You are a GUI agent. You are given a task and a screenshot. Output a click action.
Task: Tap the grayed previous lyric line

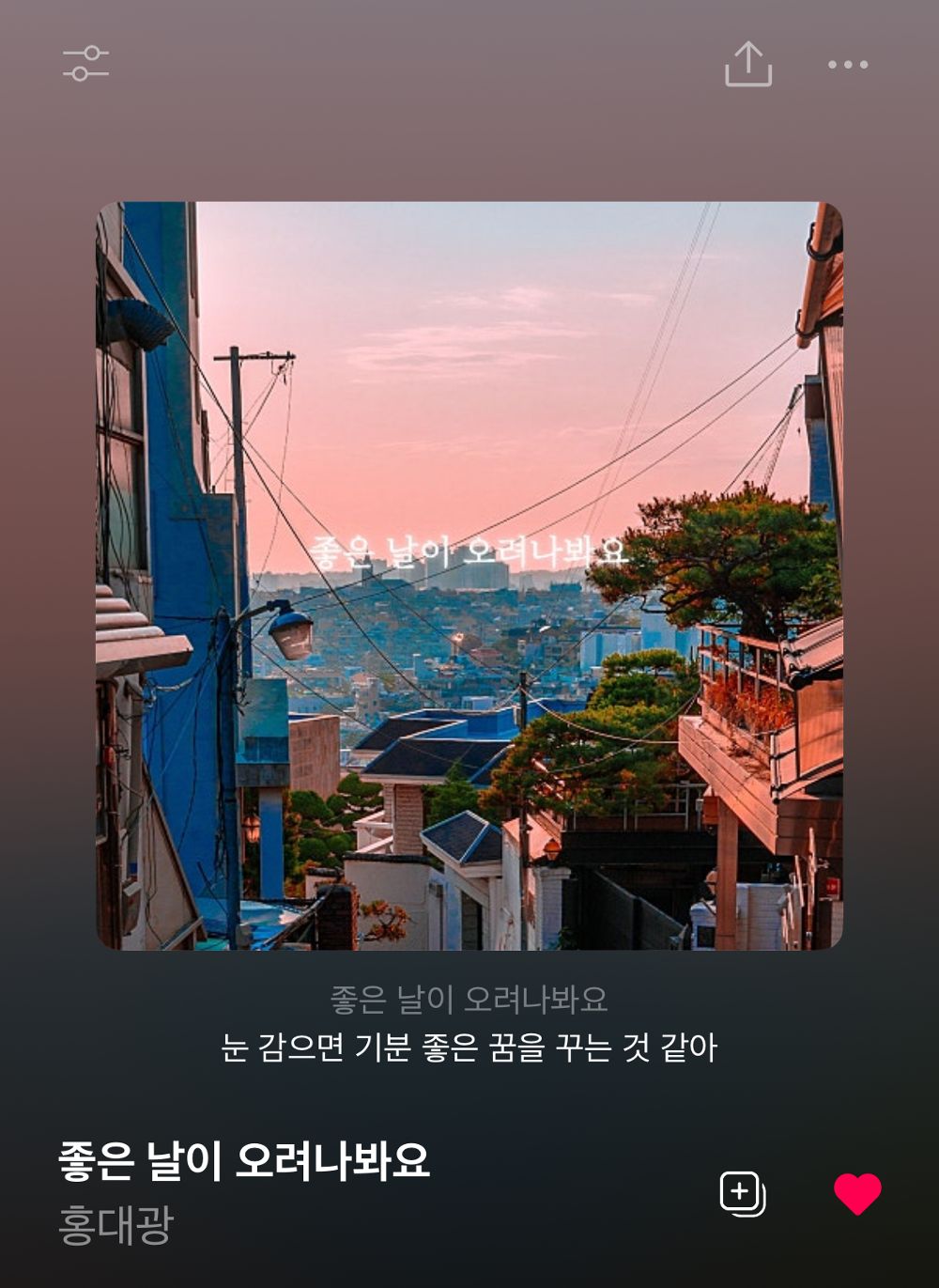point(469,1000)
